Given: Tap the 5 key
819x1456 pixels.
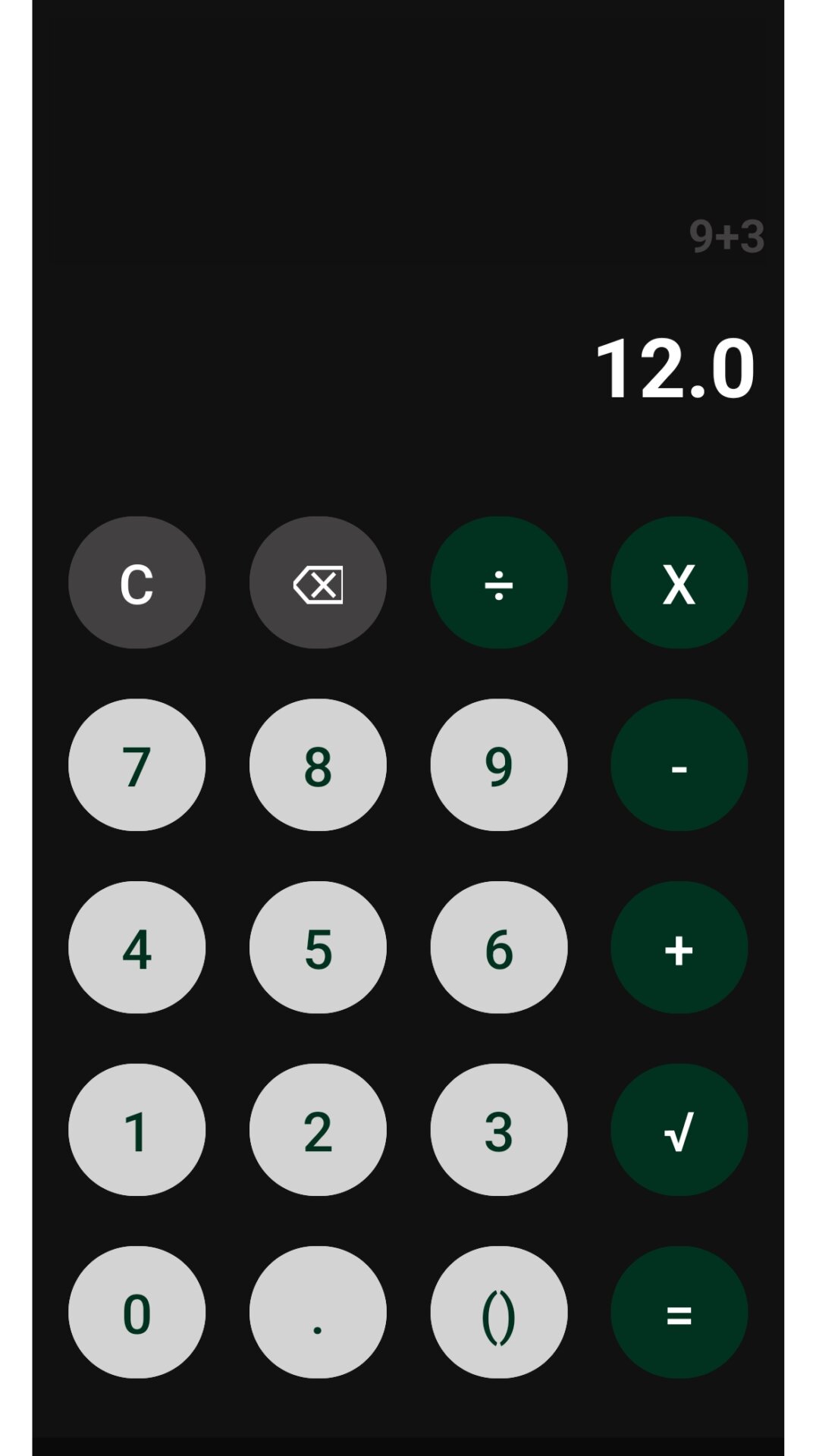Looking at the screenshot, I should point(318,947).
